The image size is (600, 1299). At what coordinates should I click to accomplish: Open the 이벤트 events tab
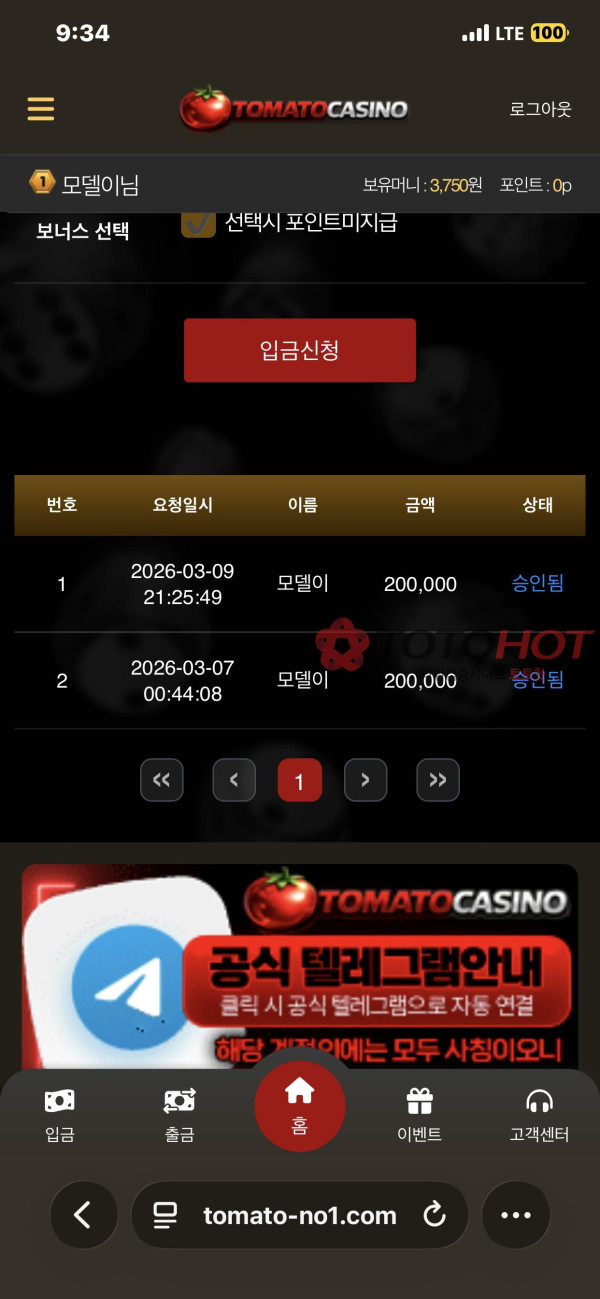[x=419, y=1115]
